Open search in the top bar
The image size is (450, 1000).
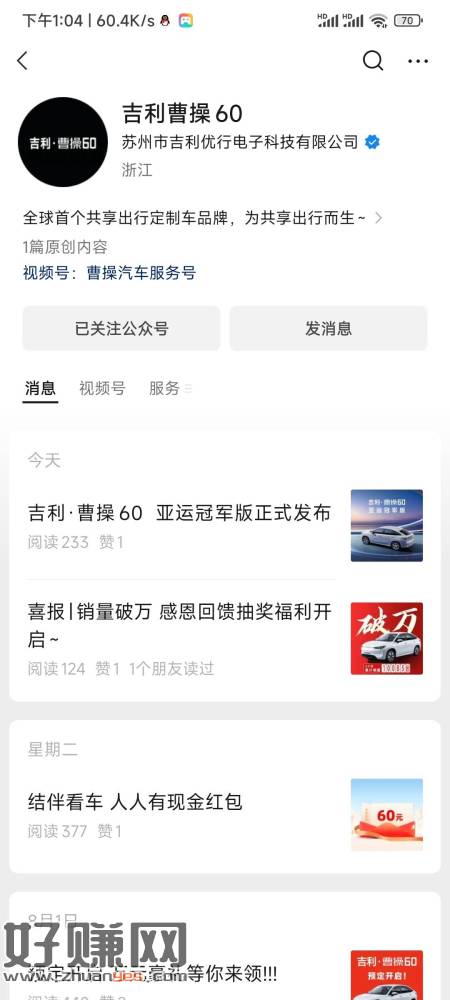coord(373,61)
